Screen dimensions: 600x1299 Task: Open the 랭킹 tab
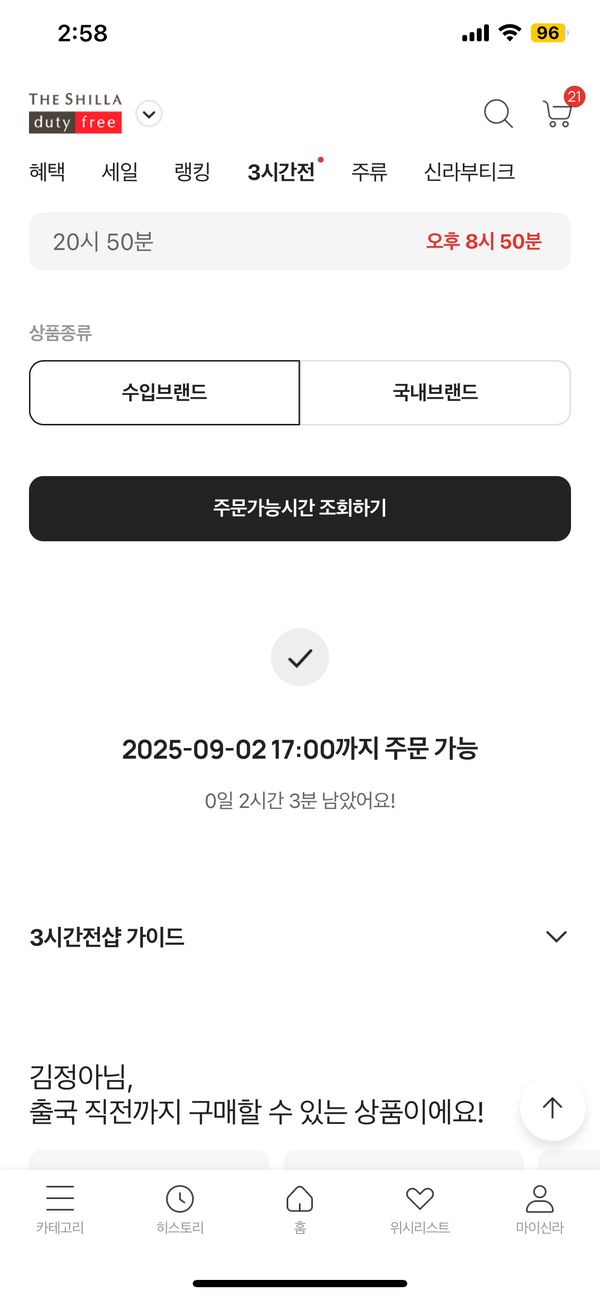192,172
